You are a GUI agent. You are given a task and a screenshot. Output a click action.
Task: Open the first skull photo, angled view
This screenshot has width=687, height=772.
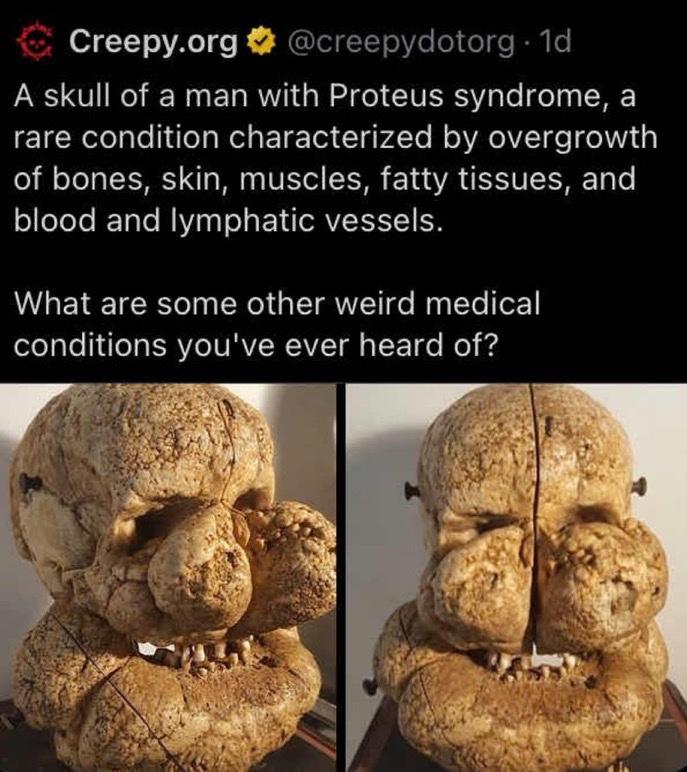coord(168,578)
